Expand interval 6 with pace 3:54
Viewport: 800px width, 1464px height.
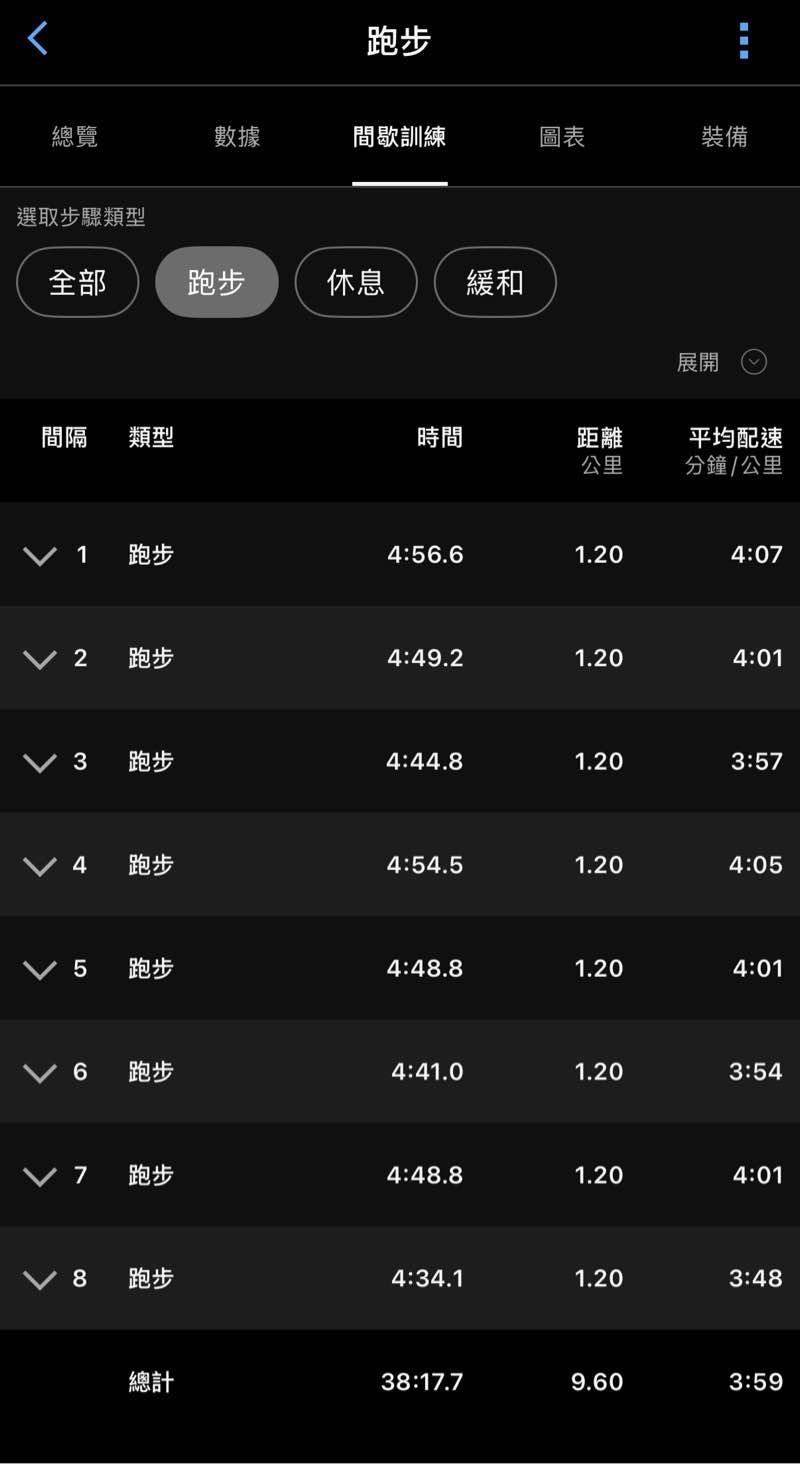click(40, 1072)
